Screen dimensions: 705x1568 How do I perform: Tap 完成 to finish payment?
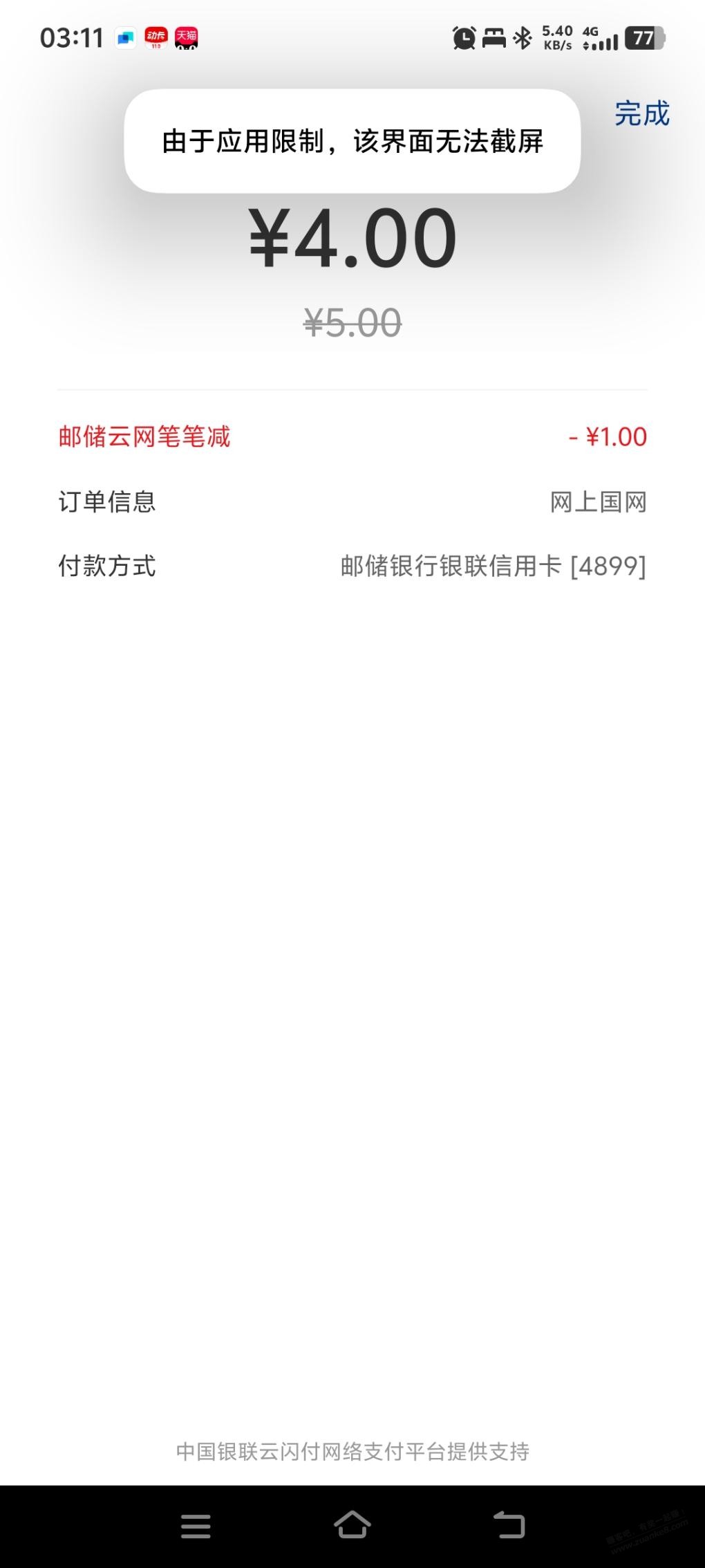coord(641,114)
